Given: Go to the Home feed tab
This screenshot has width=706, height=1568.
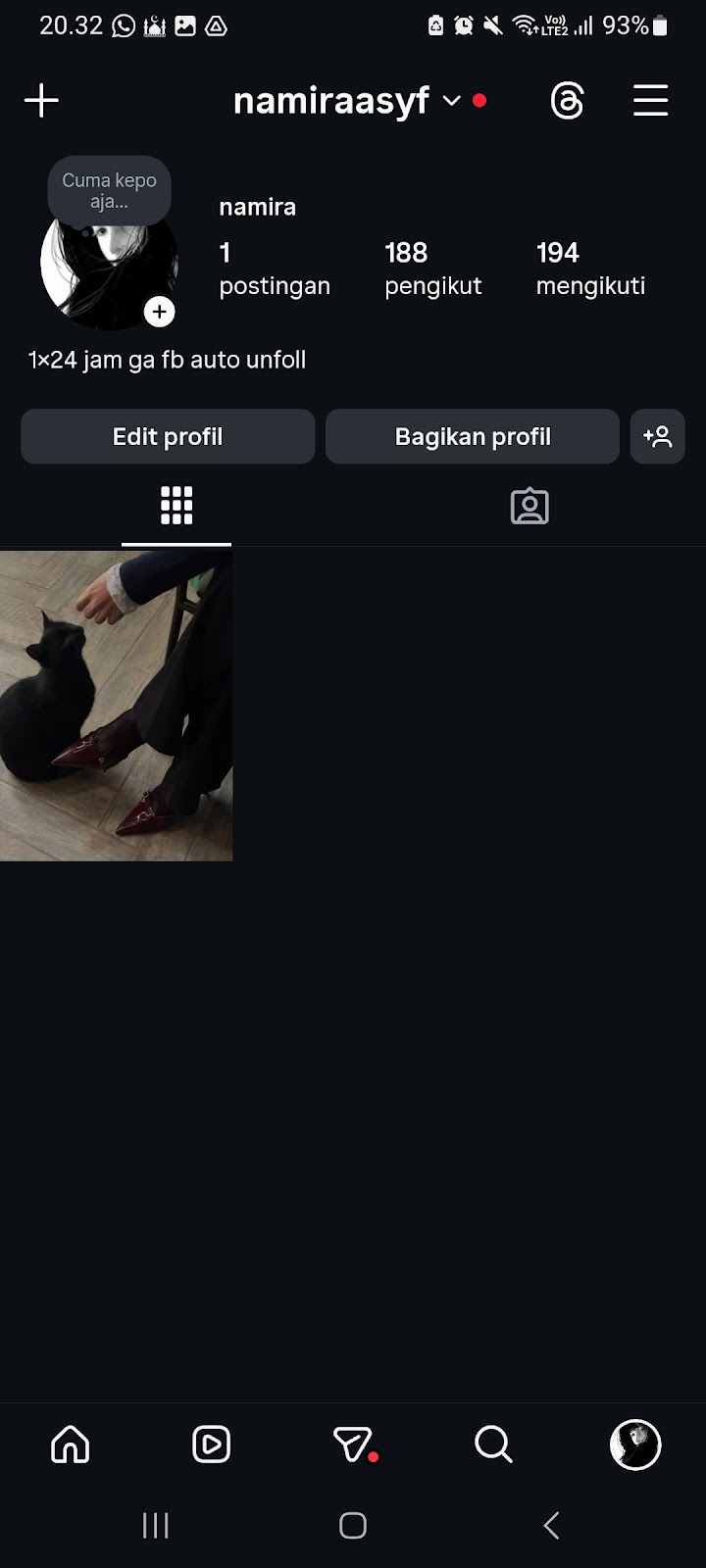Looking at the screenshot, I should (x=71, y=1444).
